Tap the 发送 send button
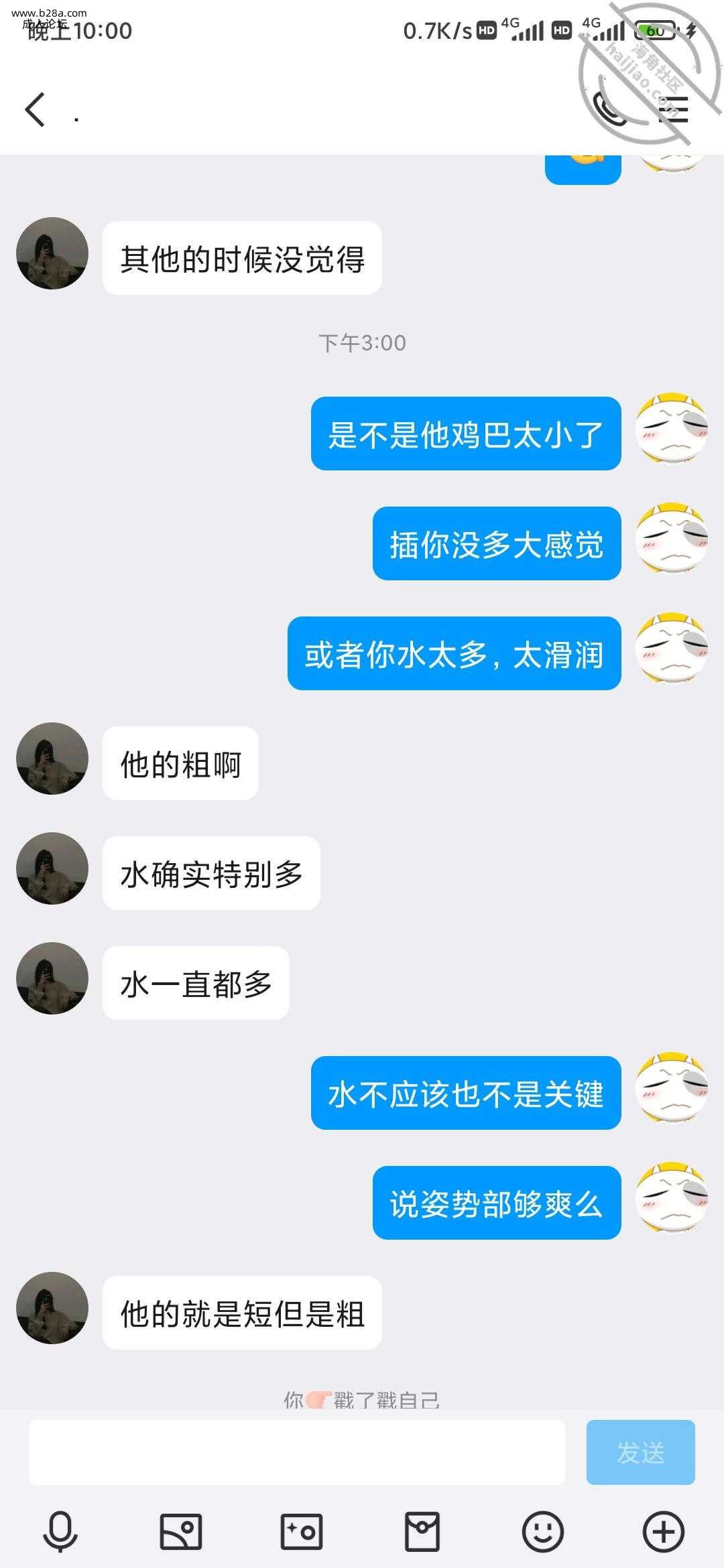The height and width of the screenshot is (1568, 724). pyautogui.click(x=640, y=1452)
